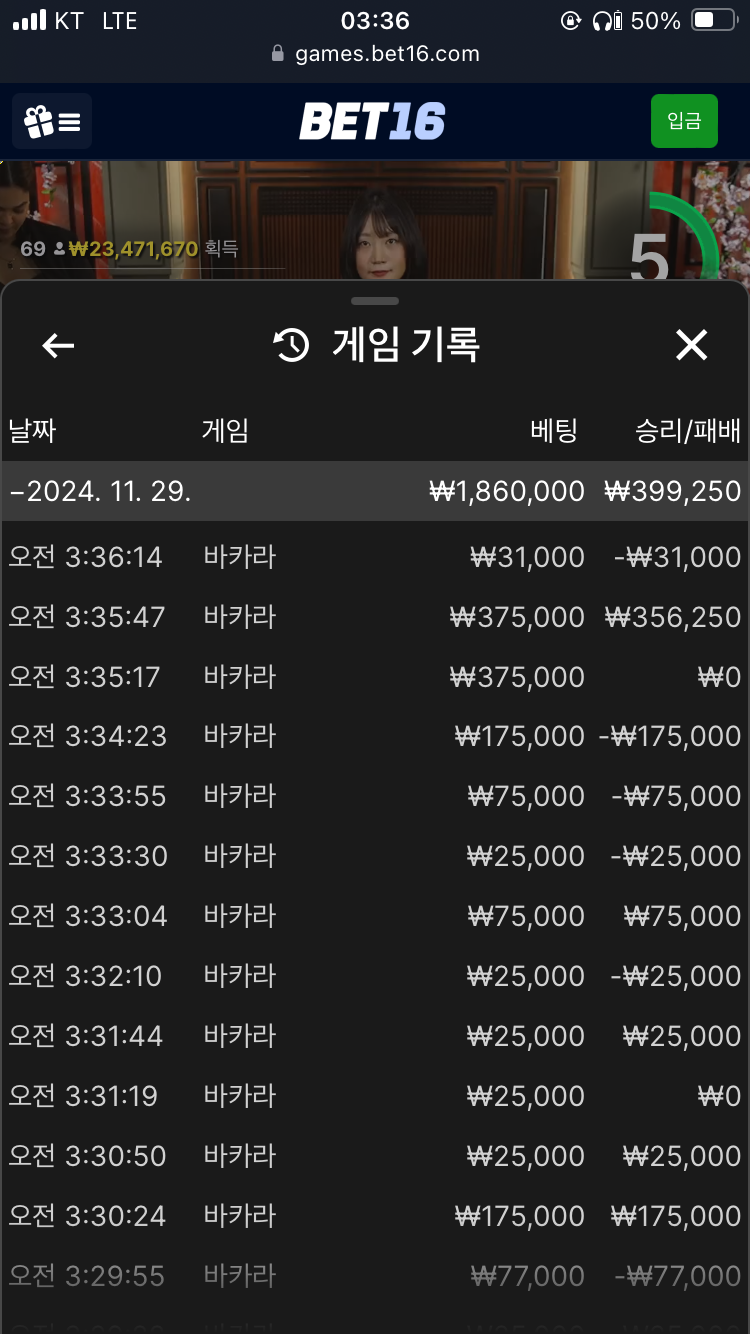
Task: Go back with the left arrow
Action: (58, 345)
